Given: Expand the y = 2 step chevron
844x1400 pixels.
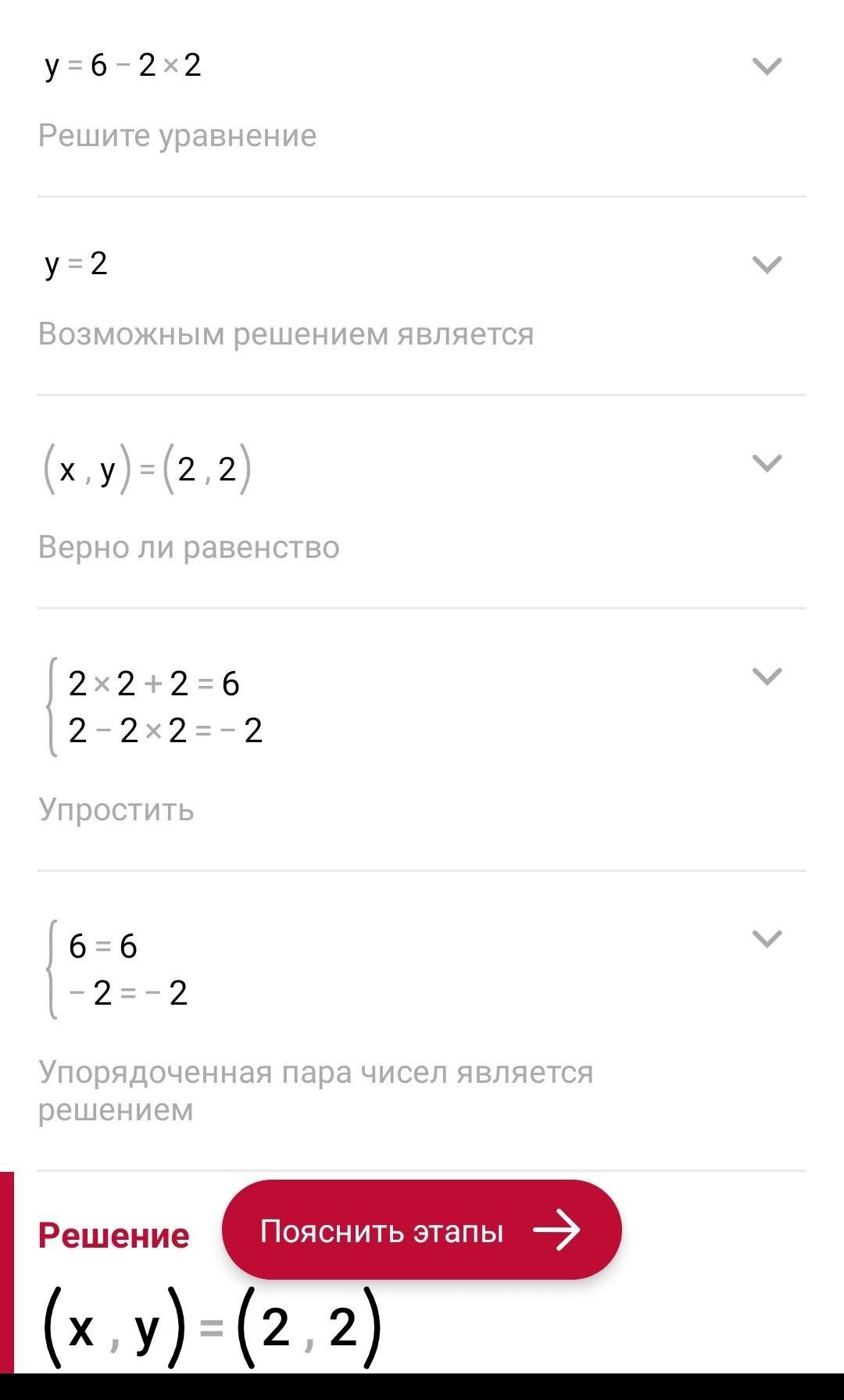Looking at the screenshot, I should click(767, 265).
